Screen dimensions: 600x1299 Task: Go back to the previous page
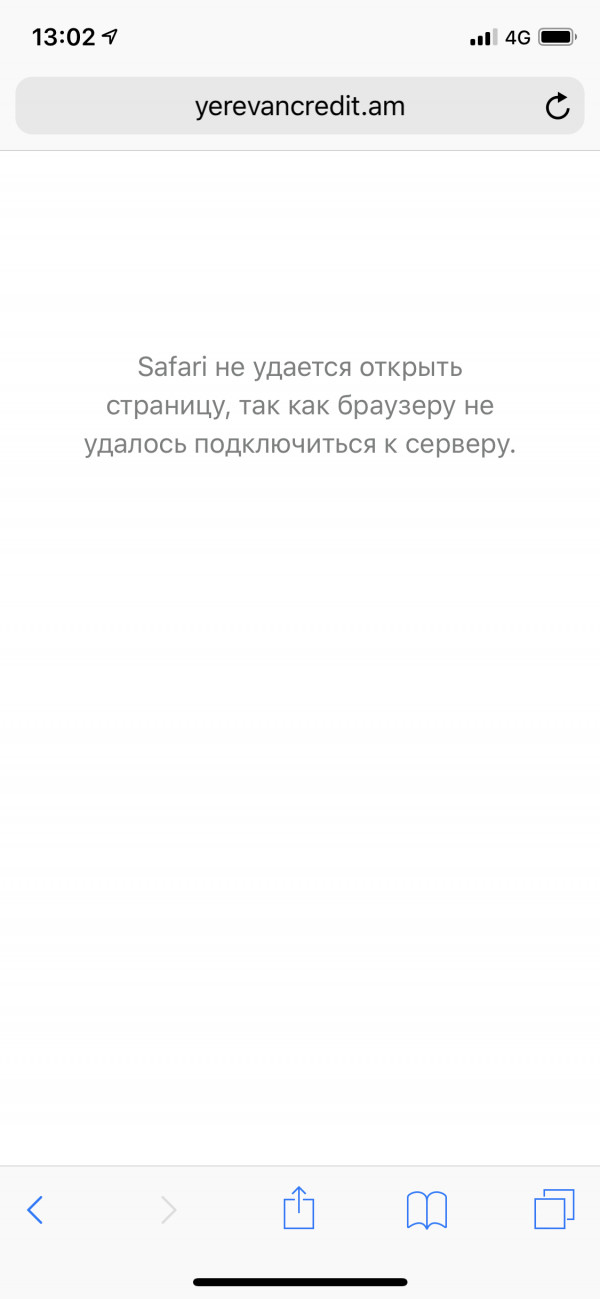click(35, 1210)
